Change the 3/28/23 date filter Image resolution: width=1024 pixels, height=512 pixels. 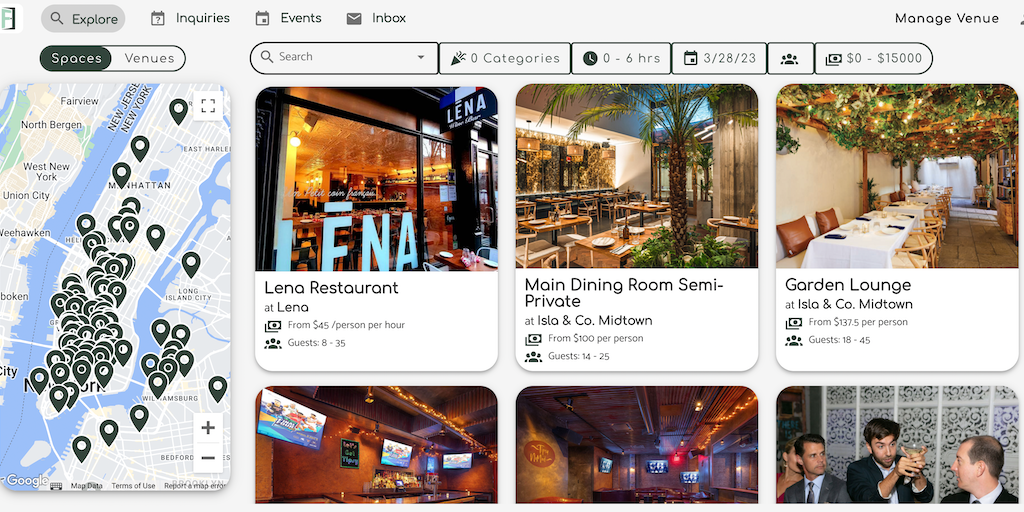(719, 58)
